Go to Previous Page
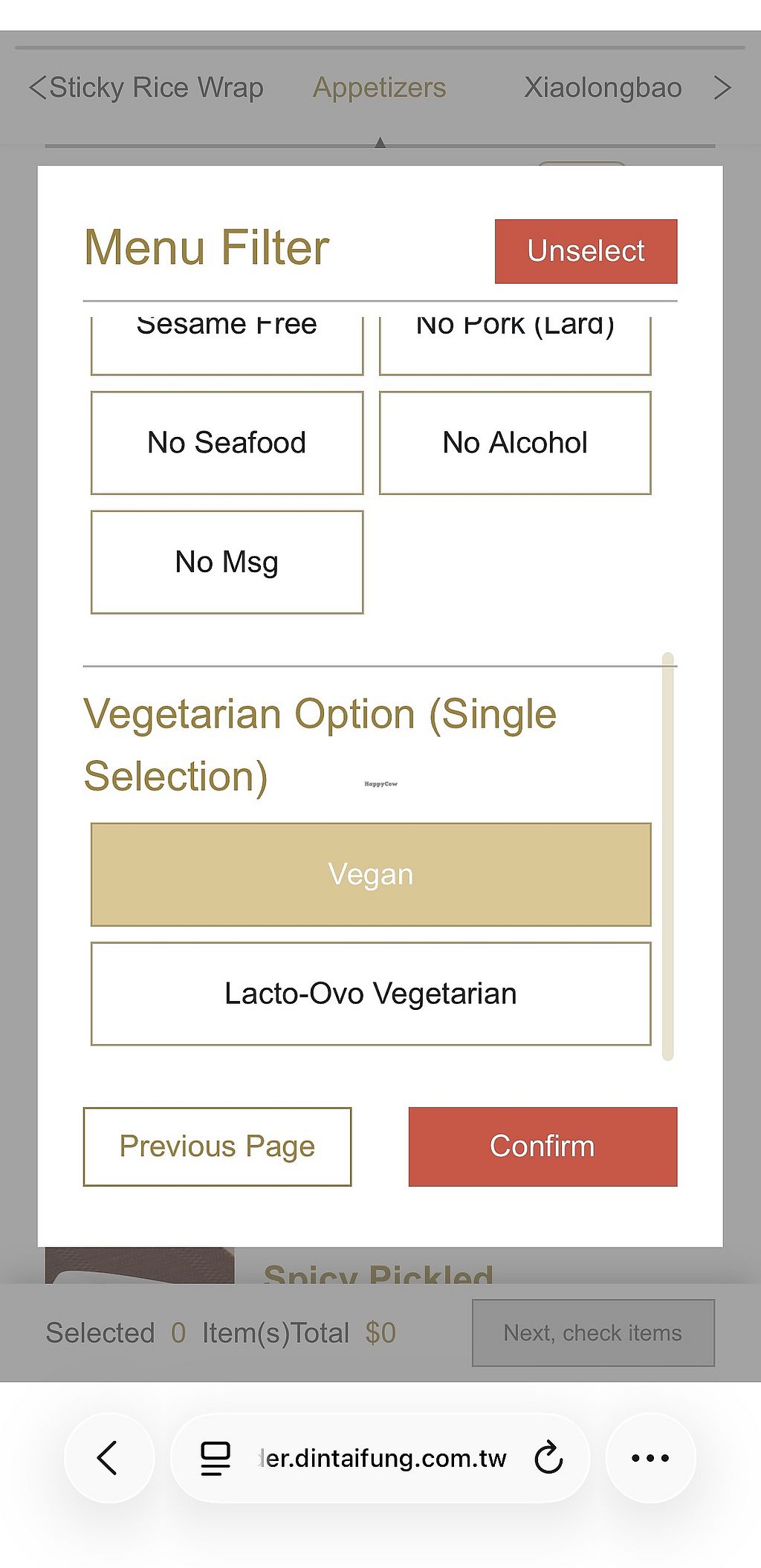Screen dimensions: 761x1568 click(217, 1147)
